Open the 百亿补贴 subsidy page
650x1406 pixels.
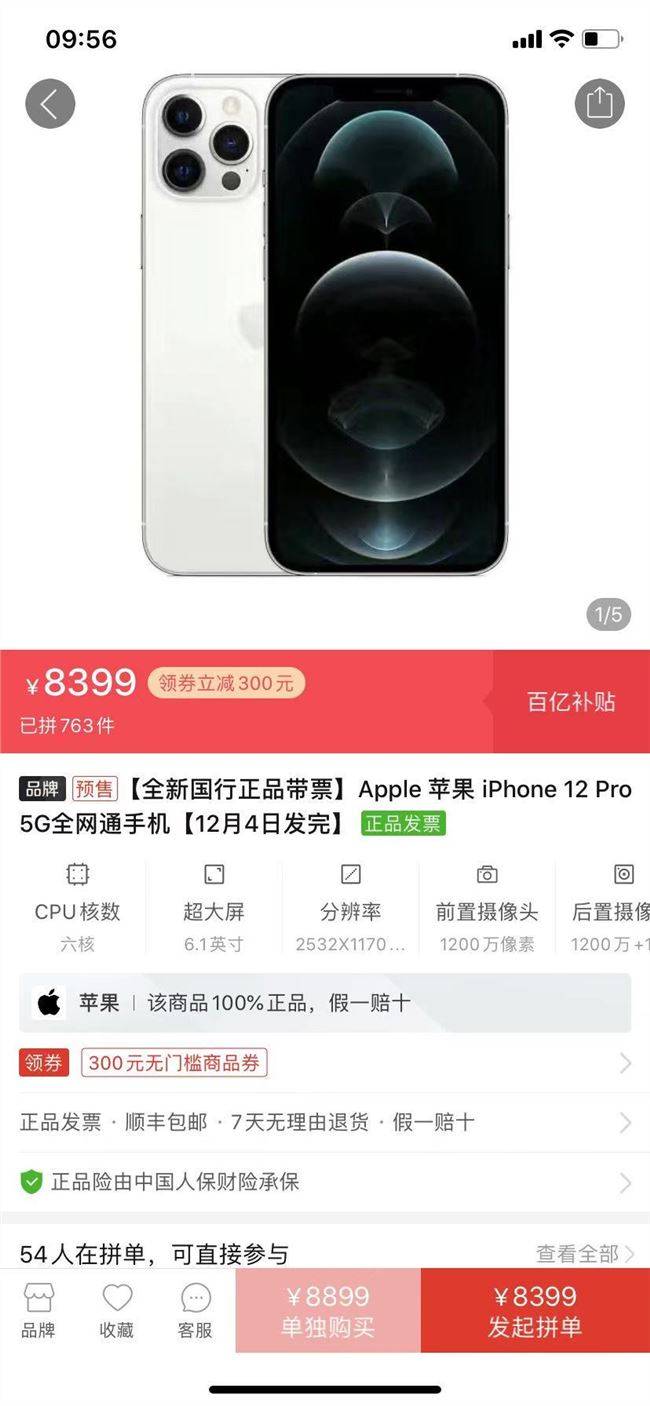tap(571, 701)
